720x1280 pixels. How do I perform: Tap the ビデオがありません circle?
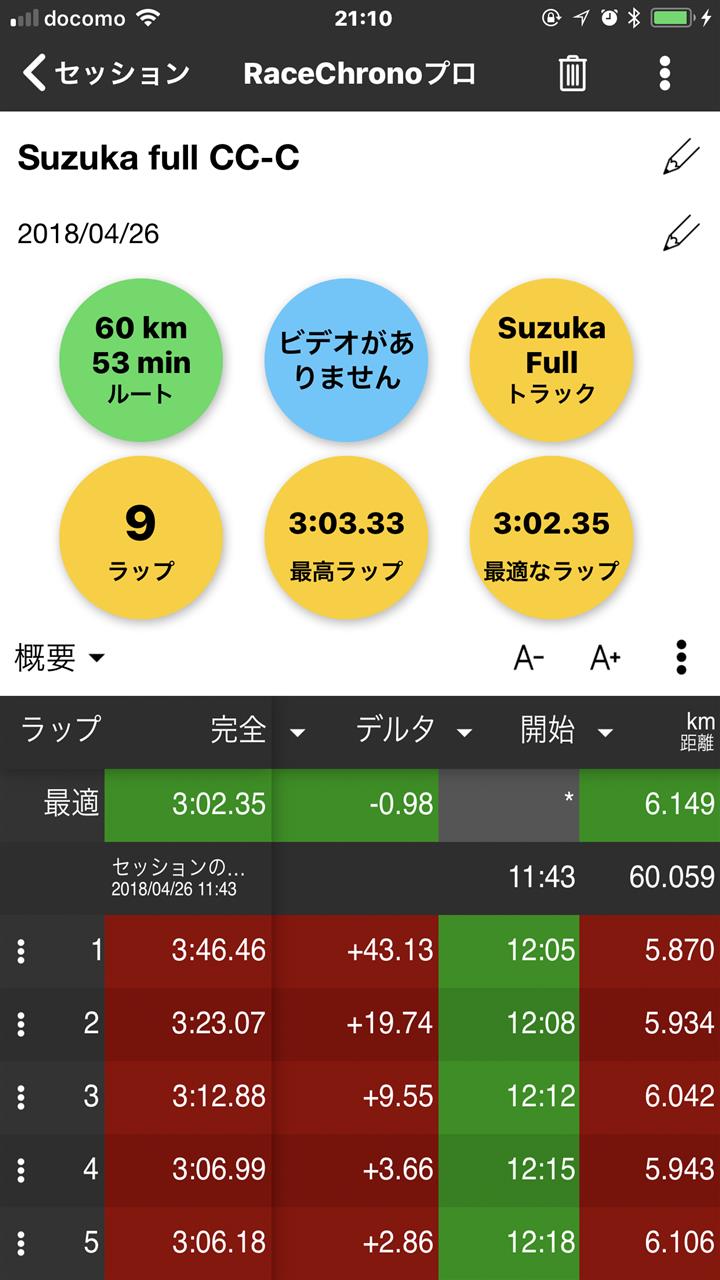(346, 360)
